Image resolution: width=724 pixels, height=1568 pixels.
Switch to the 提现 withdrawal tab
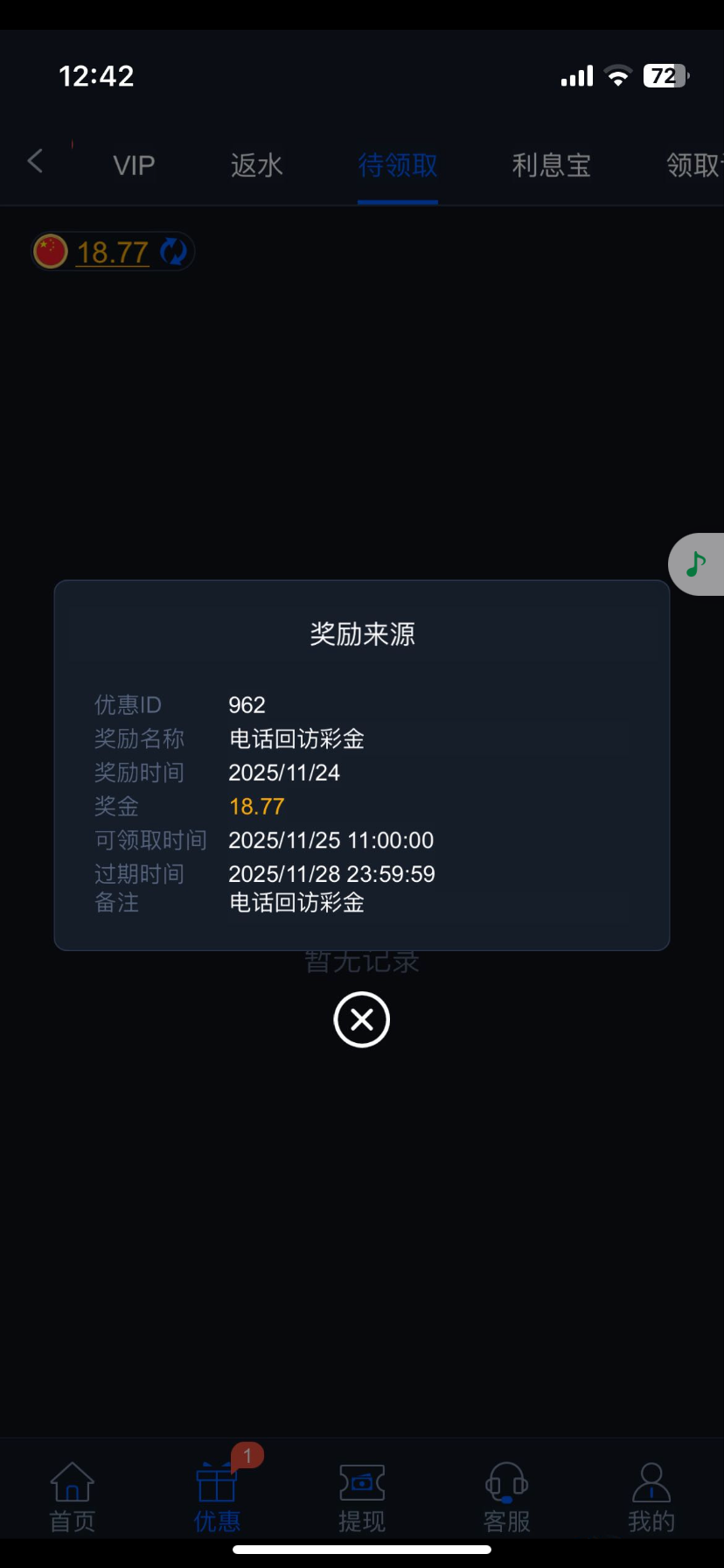point(362,1497)
